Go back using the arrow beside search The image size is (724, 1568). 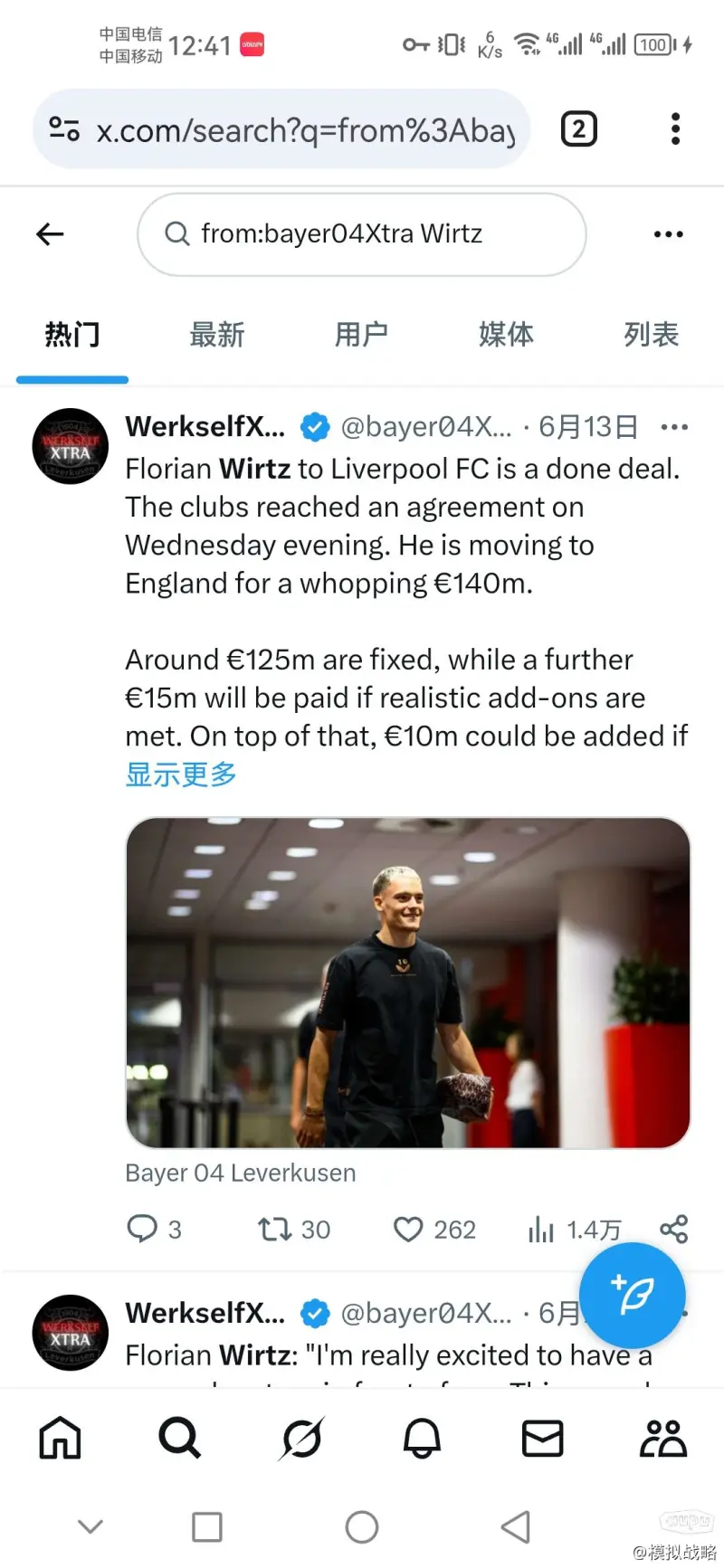[50, 235]
